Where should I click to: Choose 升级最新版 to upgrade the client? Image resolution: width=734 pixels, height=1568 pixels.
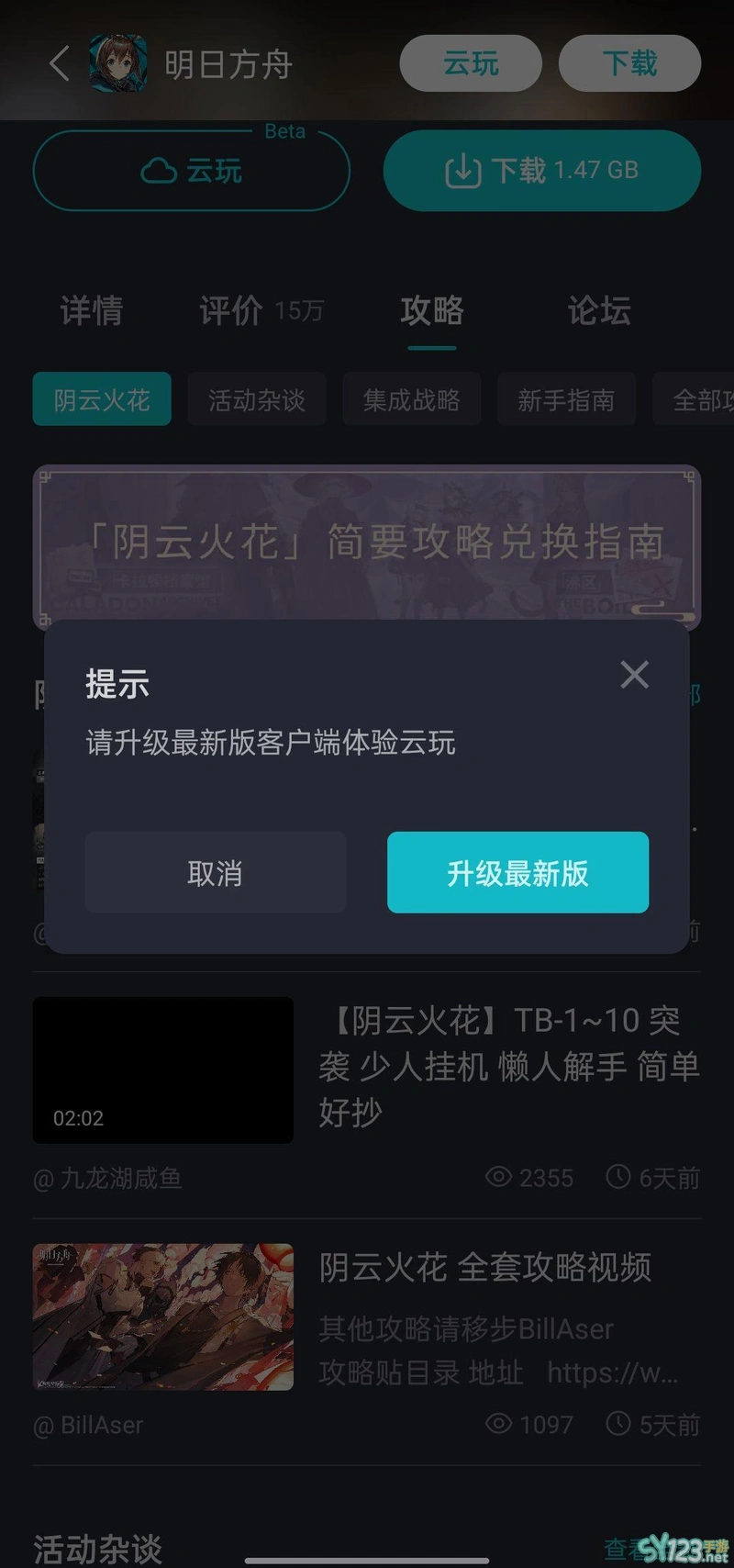(x=517, y=872)
